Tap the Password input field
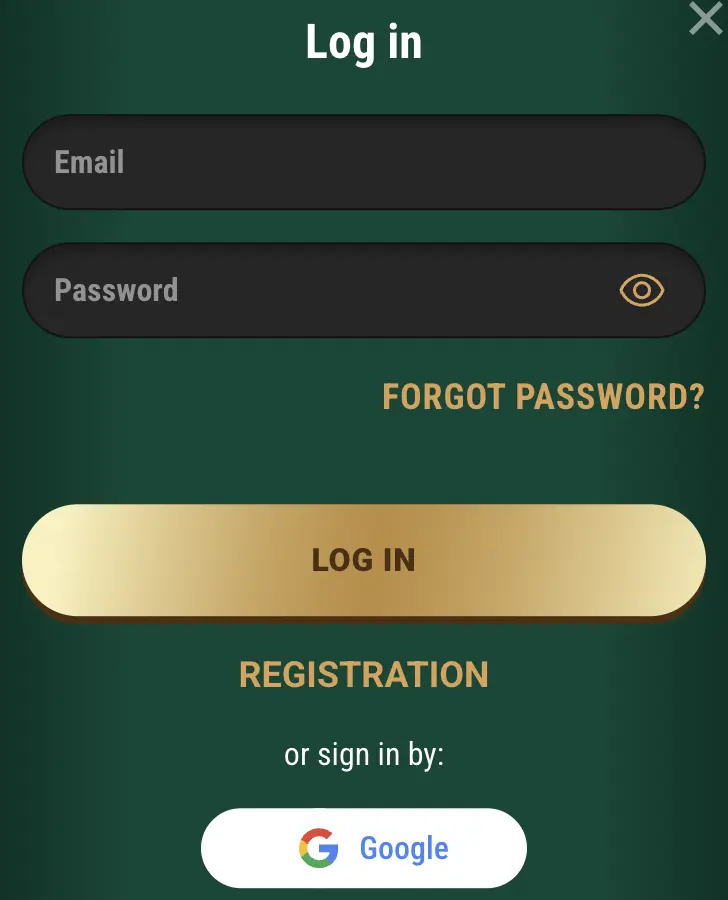 point(320,290)
